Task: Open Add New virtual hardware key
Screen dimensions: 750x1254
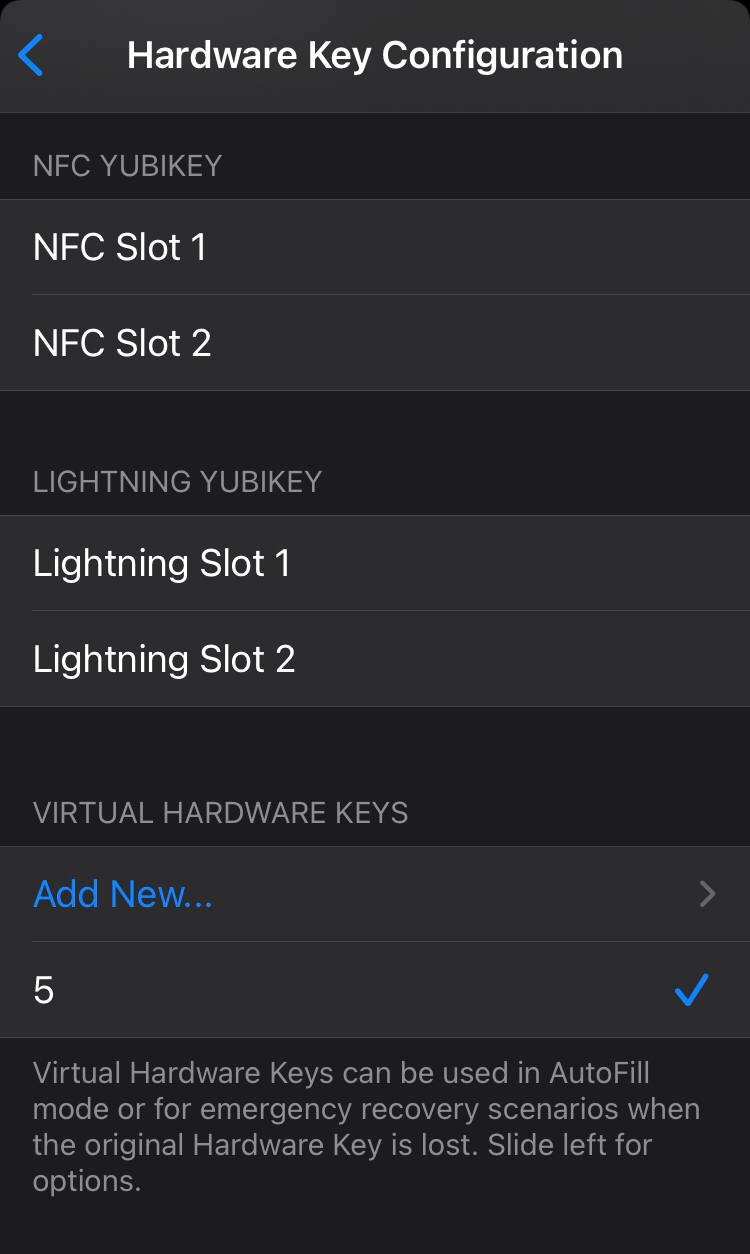Action: coord(122,894)
